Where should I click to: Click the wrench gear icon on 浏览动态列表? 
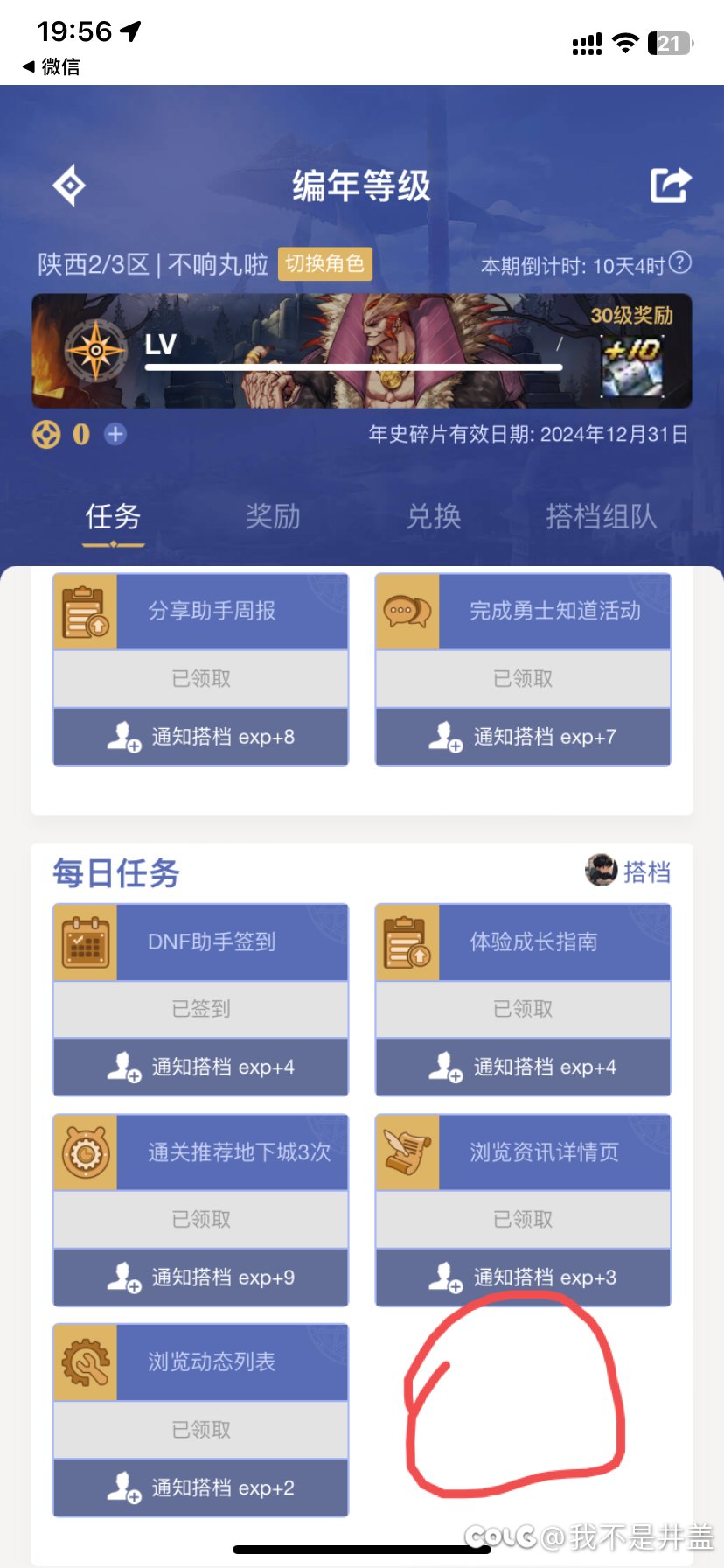(x=85, y=1361)
